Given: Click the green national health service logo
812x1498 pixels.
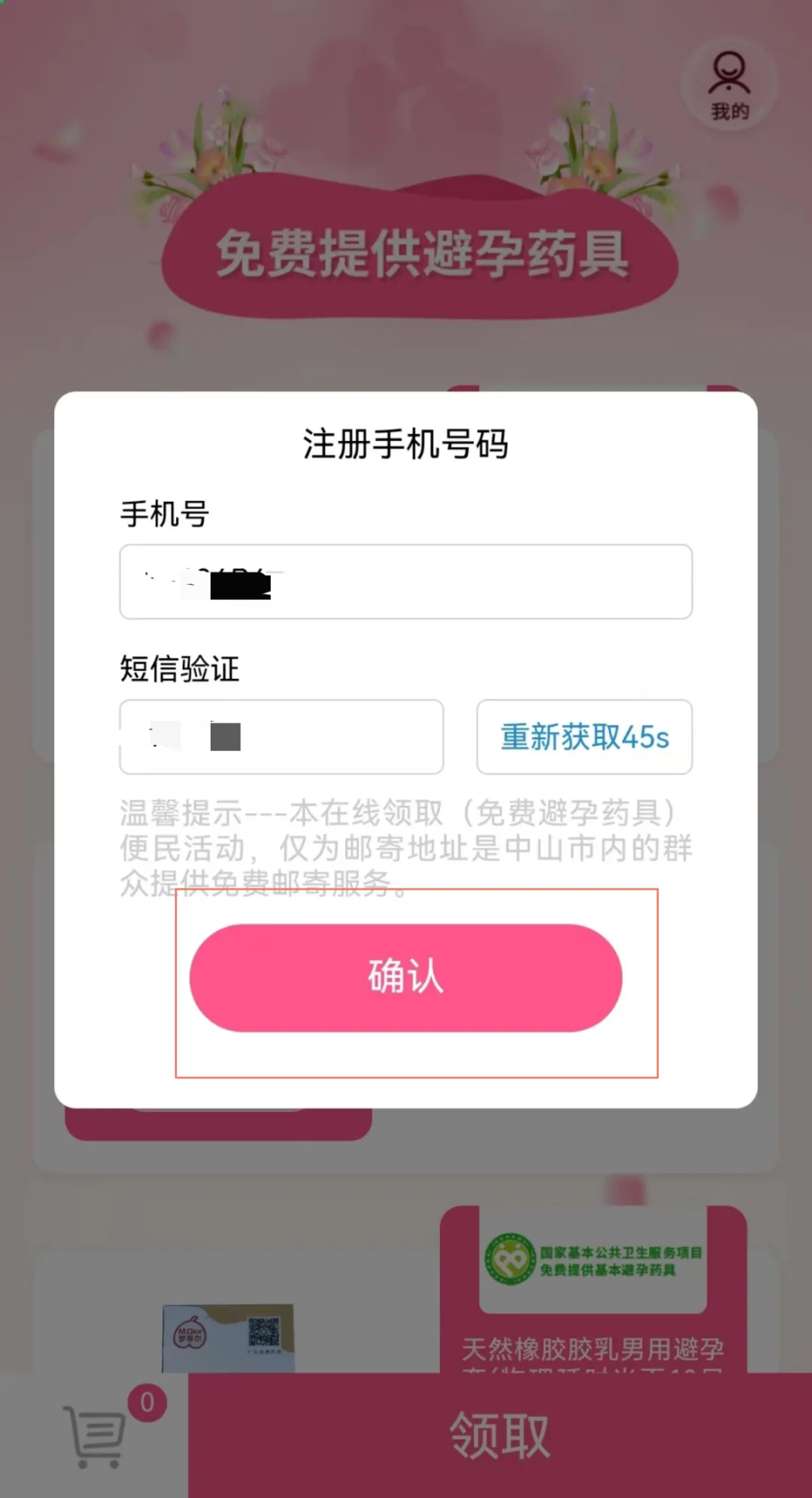Looking at the screenshot, I should [x=508, y=1258].
